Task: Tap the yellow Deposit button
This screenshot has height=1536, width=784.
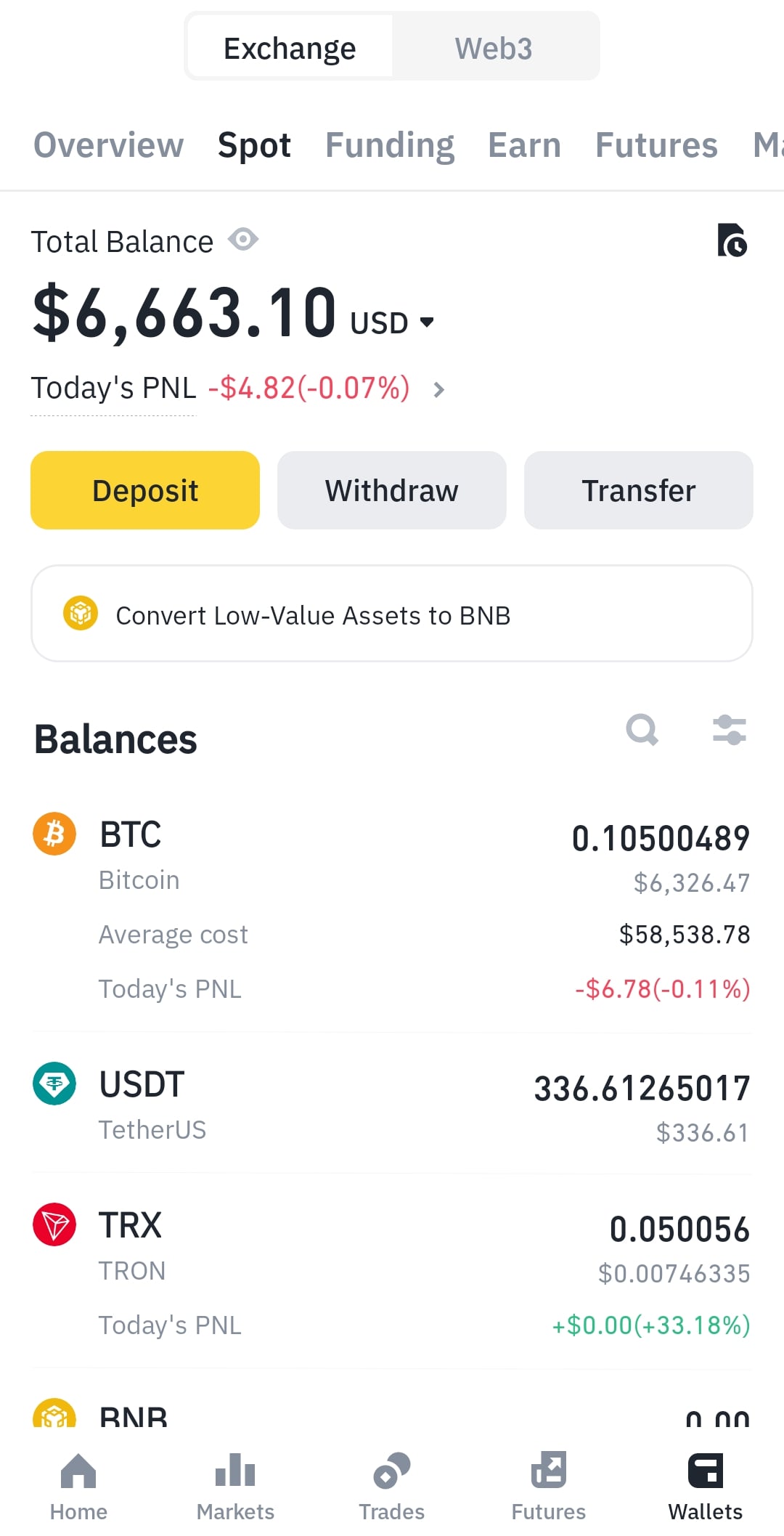Action: pos(145,490)
